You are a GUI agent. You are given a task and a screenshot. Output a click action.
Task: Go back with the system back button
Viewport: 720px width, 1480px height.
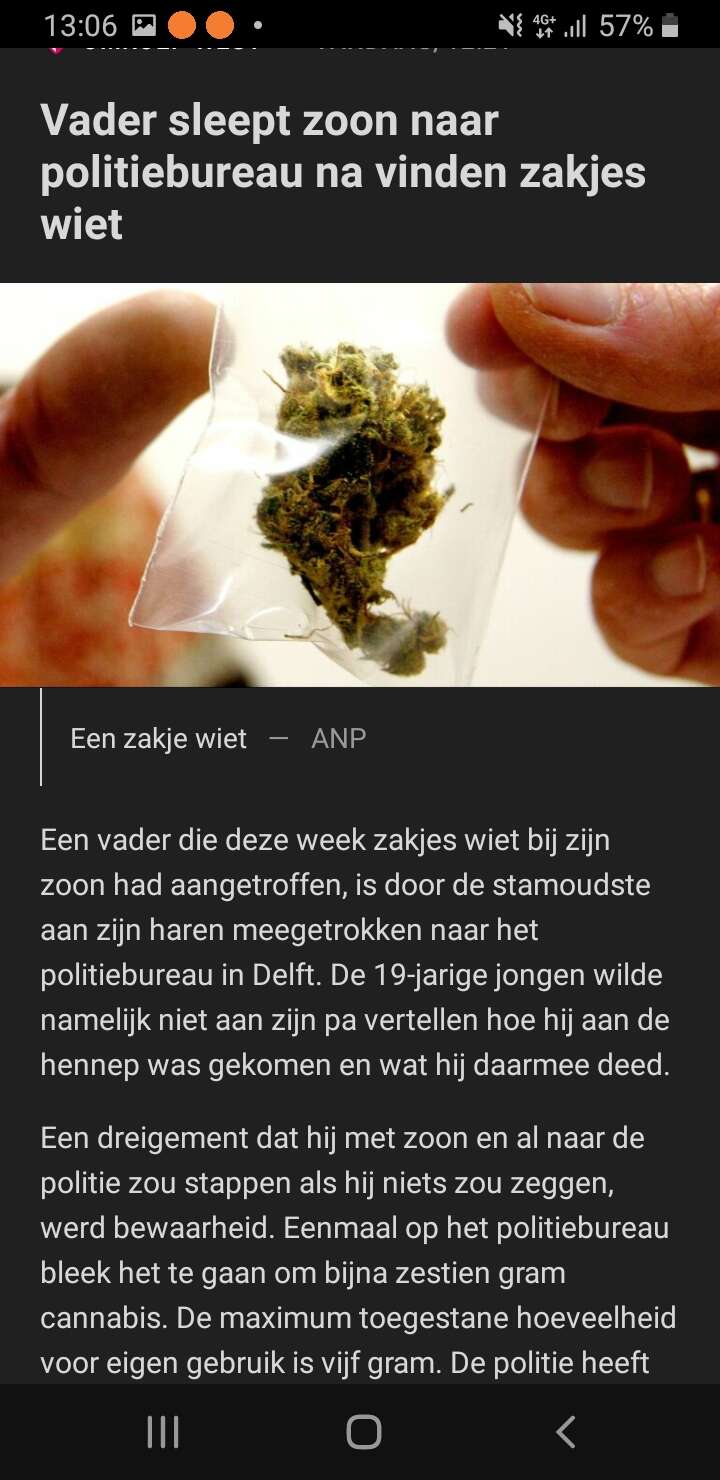[x=566, y=1432]
